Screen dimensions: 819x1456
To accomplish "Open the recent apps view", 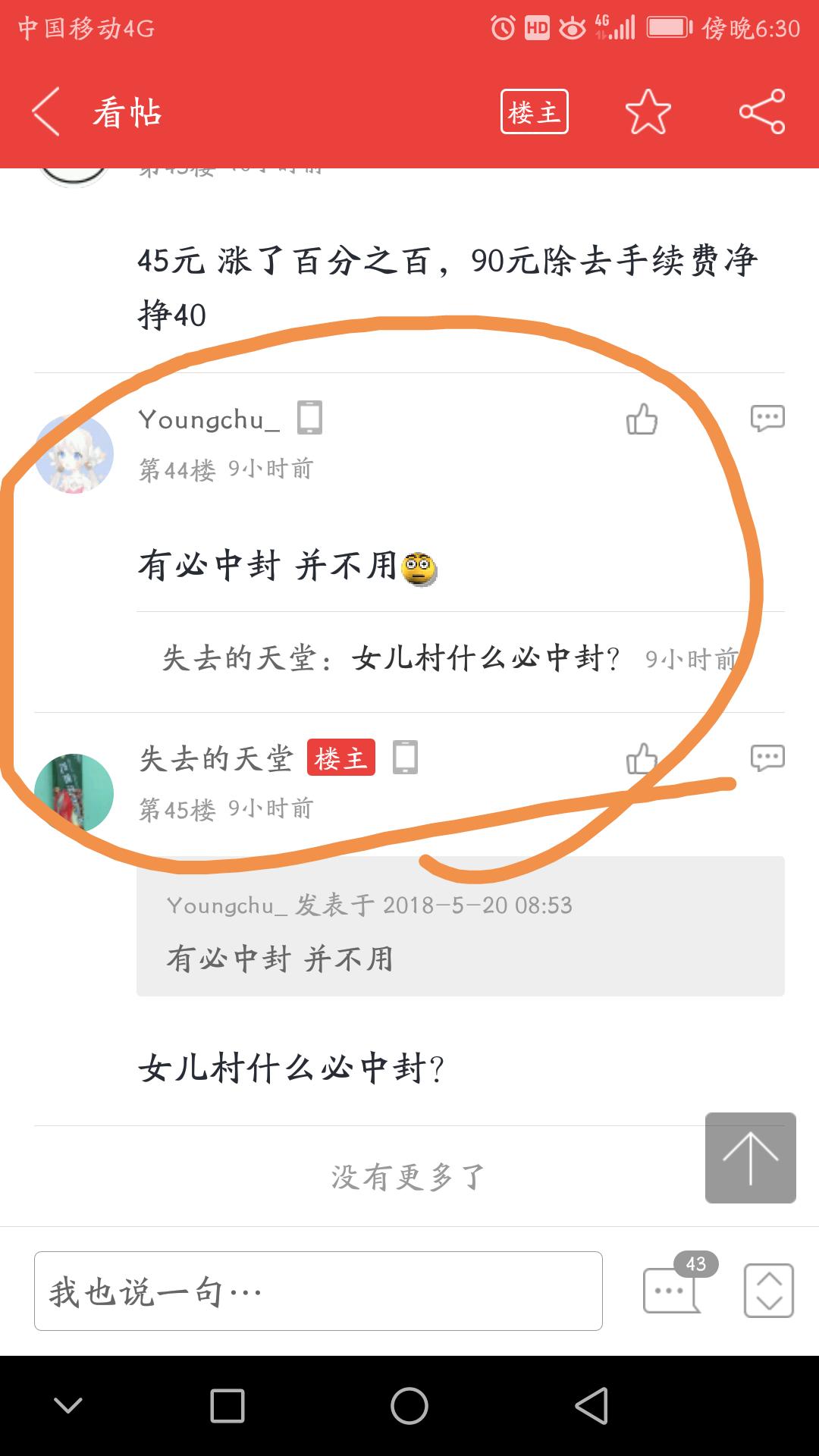I will click(x=227, y=1406).
